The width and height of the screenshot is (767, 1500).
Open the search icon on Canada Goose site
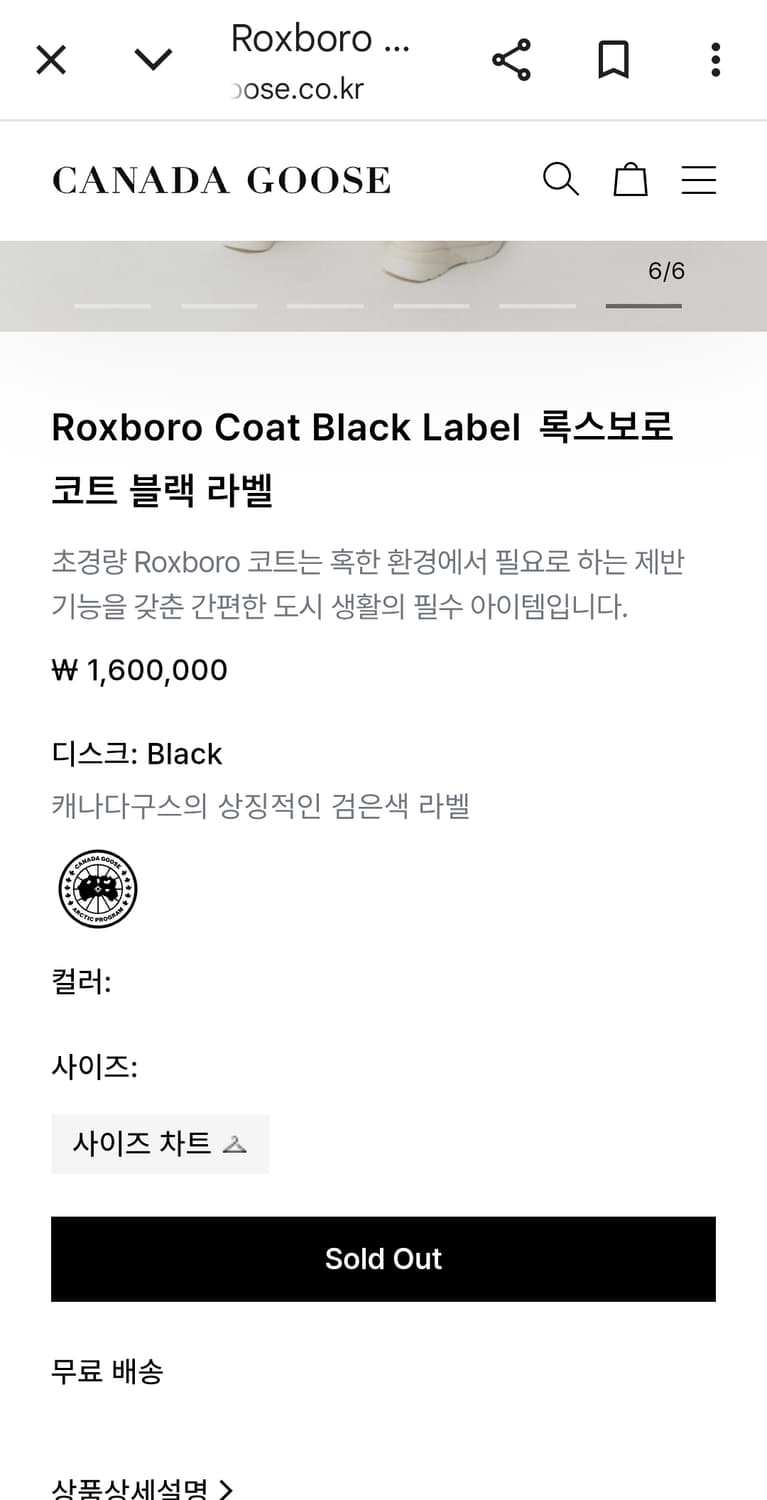561,180
